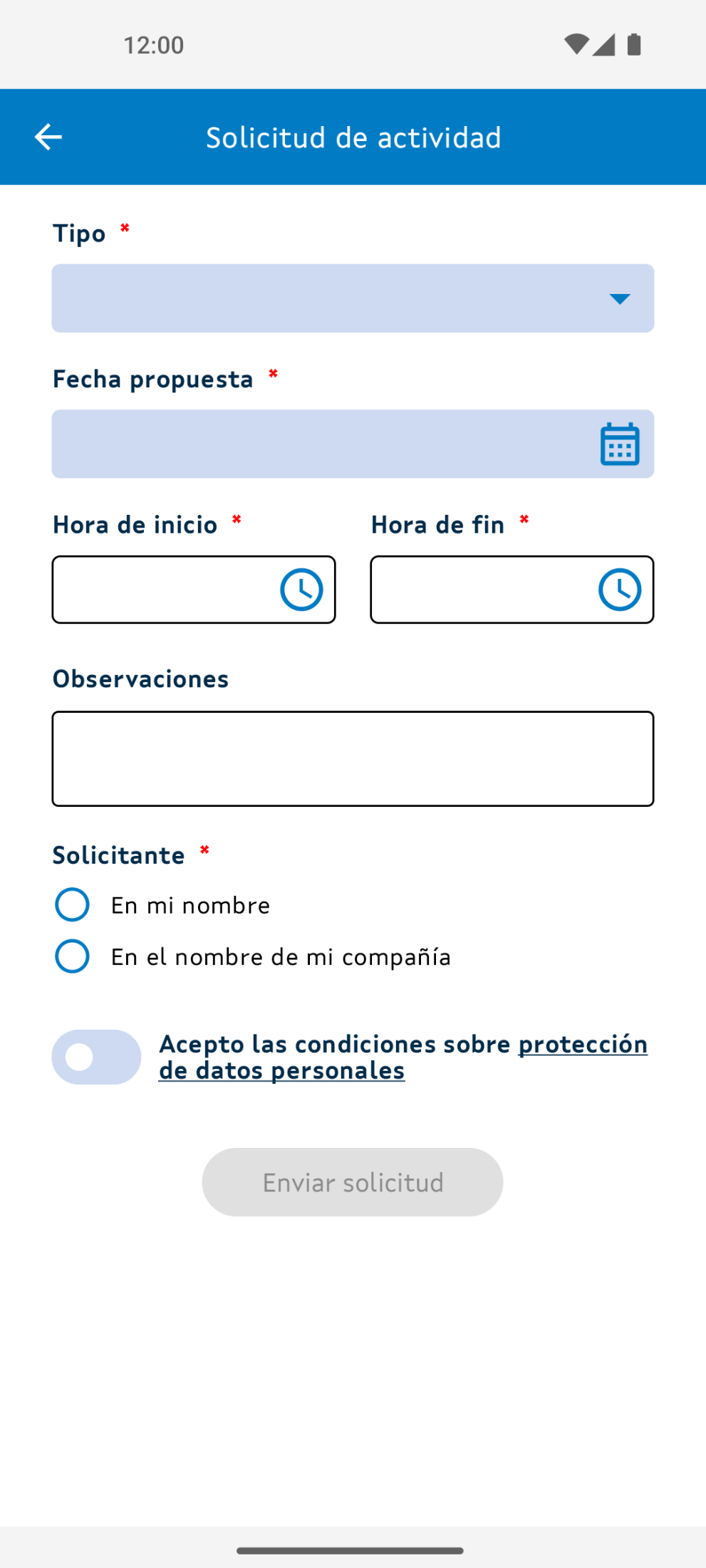
Task: Select the 'En mi nombre' radio button
Action: [71, 904]
